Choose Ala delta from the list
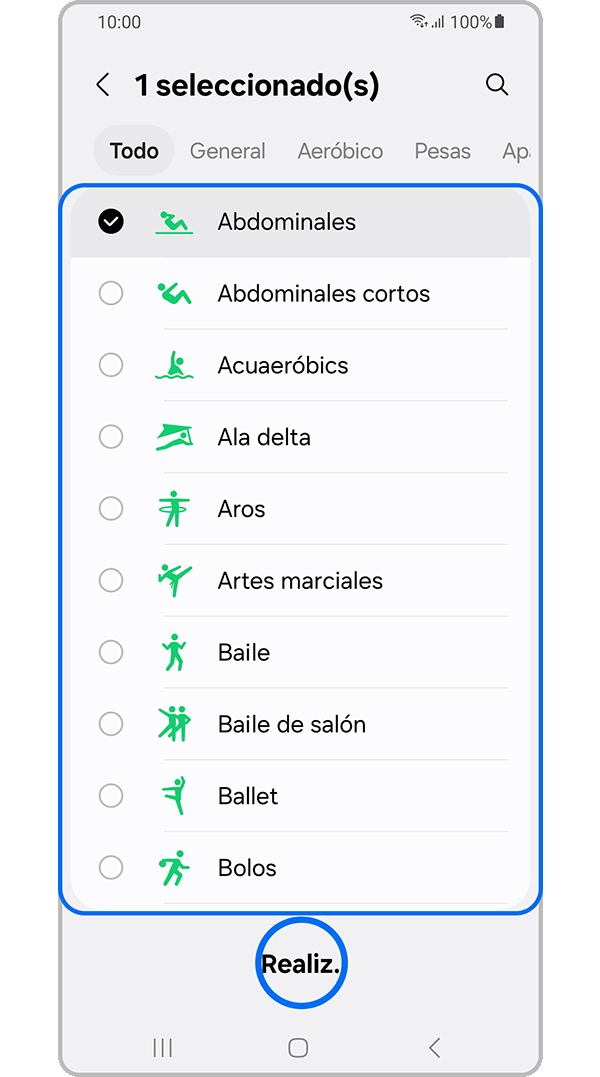The height and width of the screenshot is (1077, 600). click(x=111, y=437)
